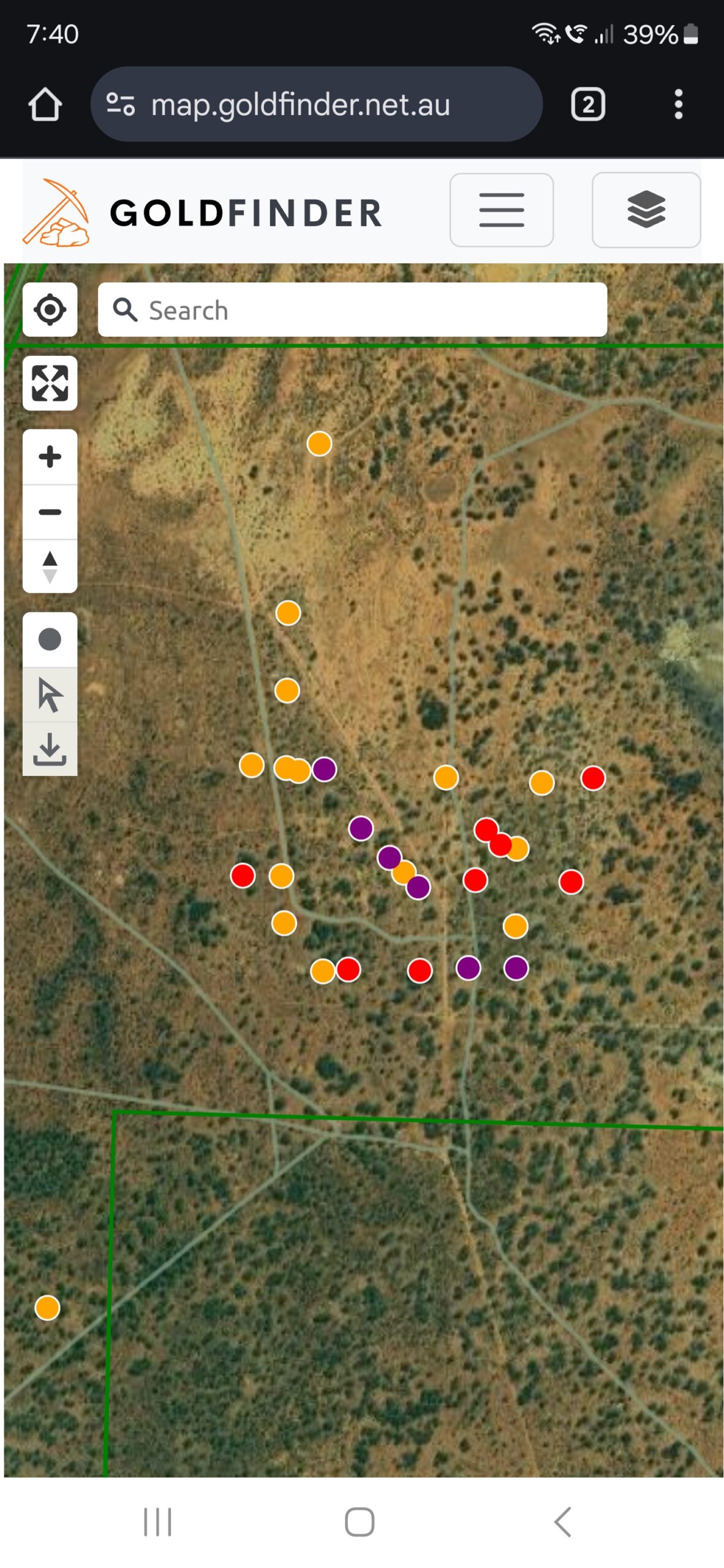Viewport: 724px width, 1568px height.
Task: Center map on my location
Action: point(50,309)
